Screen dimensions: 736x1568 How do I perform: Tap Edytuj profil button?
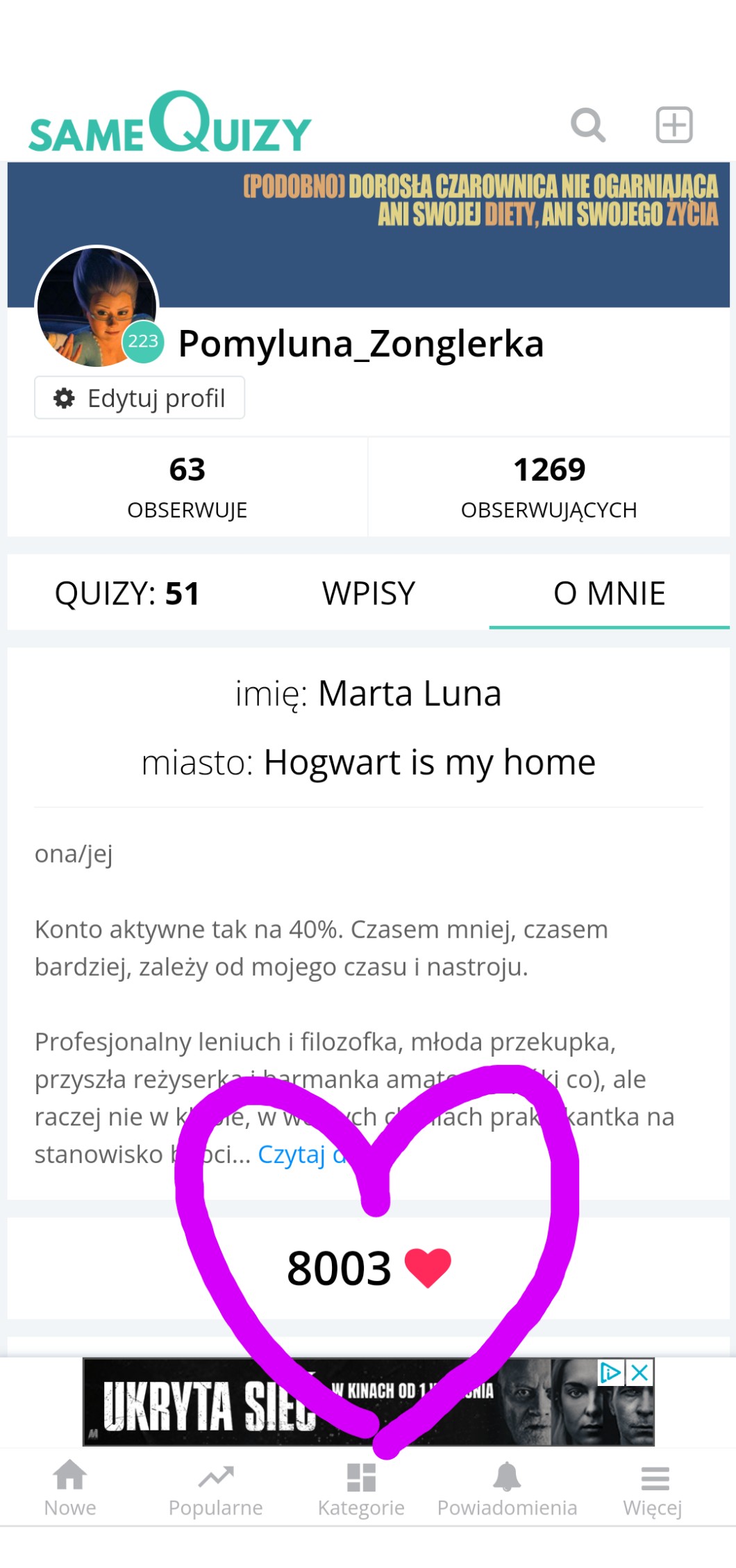coord(140,399)
